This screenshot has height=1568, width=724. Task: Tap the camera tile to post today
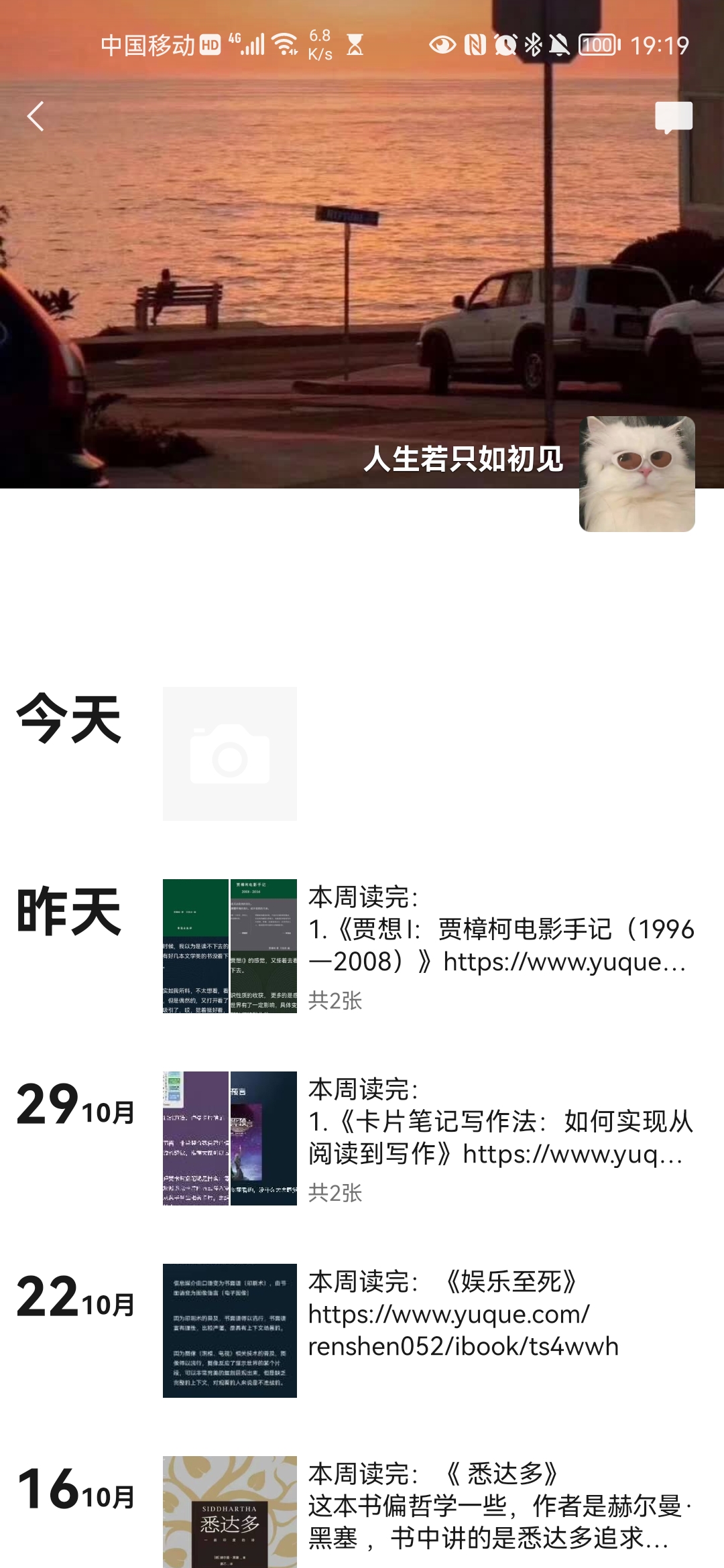(x=229, y=754)
